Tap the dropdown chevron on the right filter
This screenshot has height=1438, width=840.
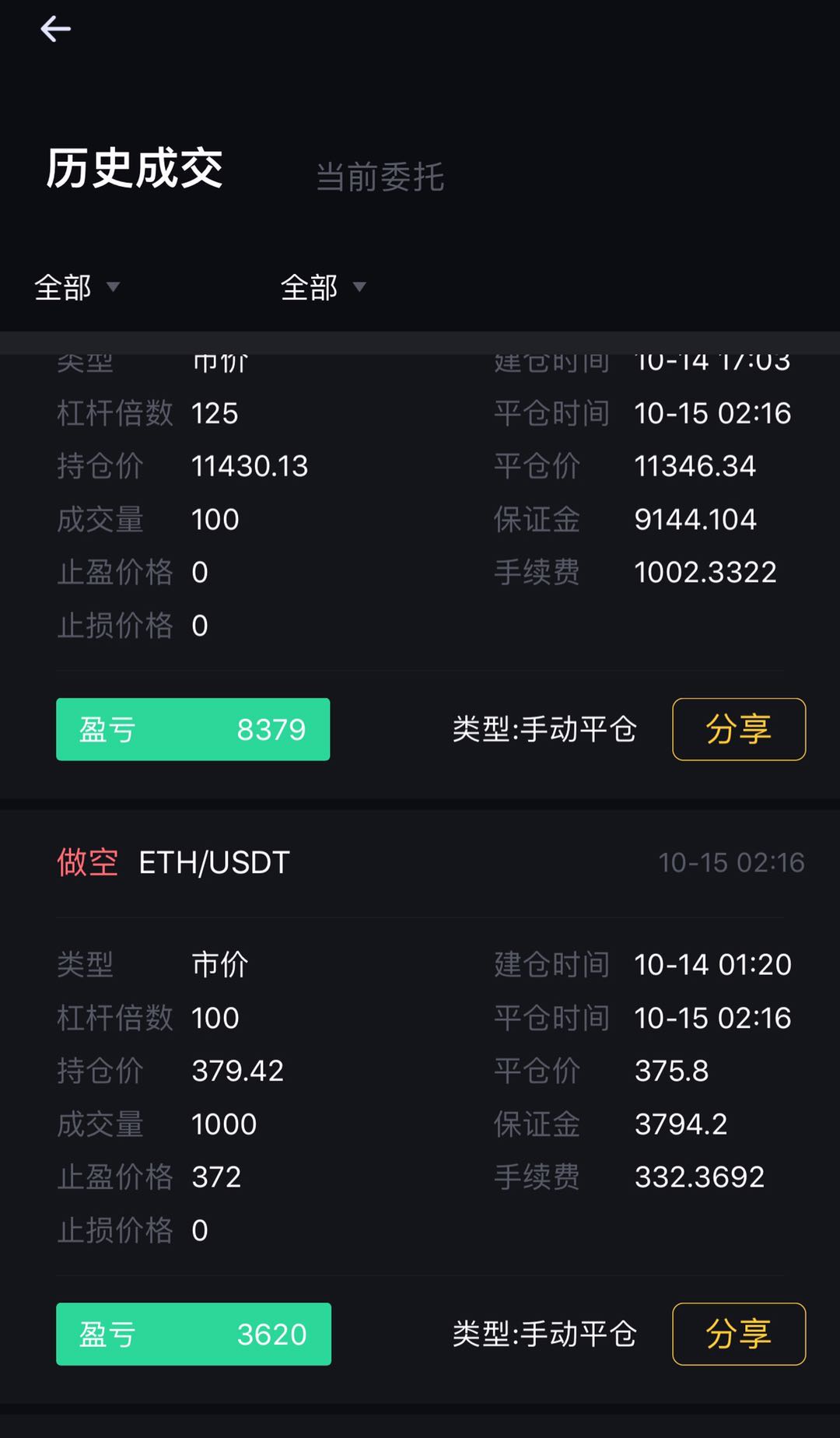359,289
